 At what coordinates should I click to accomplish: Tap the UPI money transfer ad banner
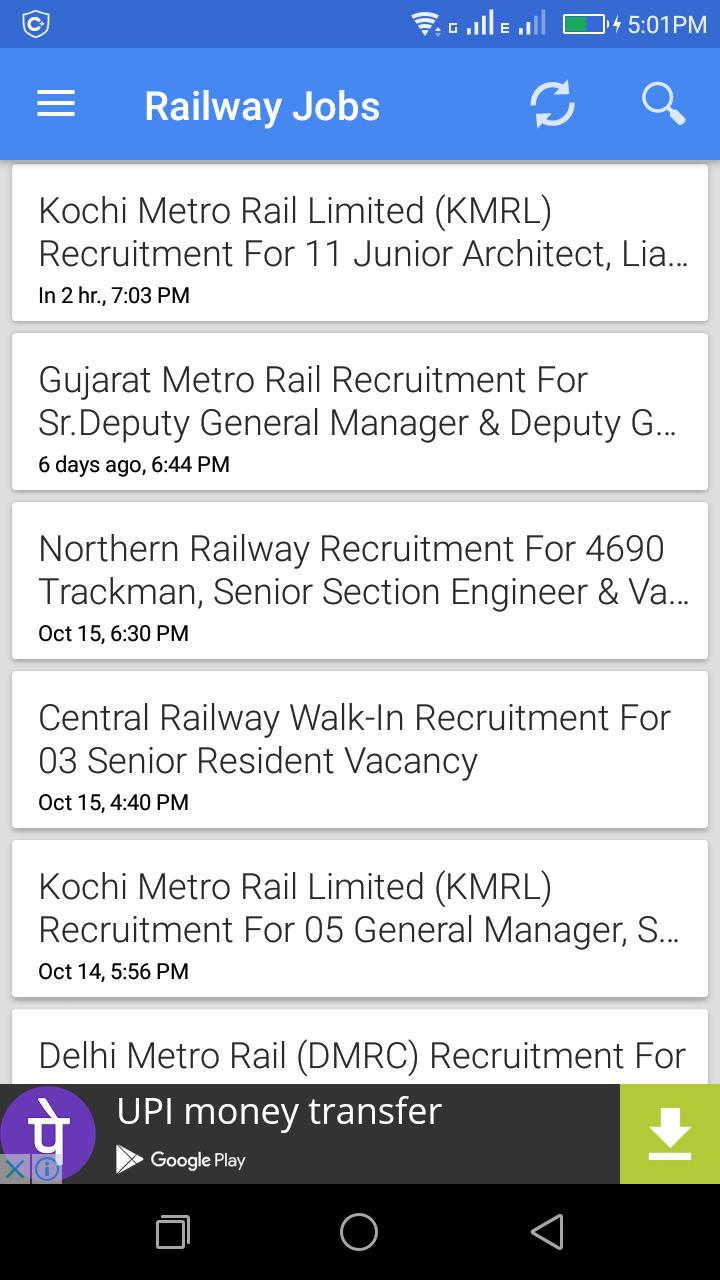(x=360, y=1110)
